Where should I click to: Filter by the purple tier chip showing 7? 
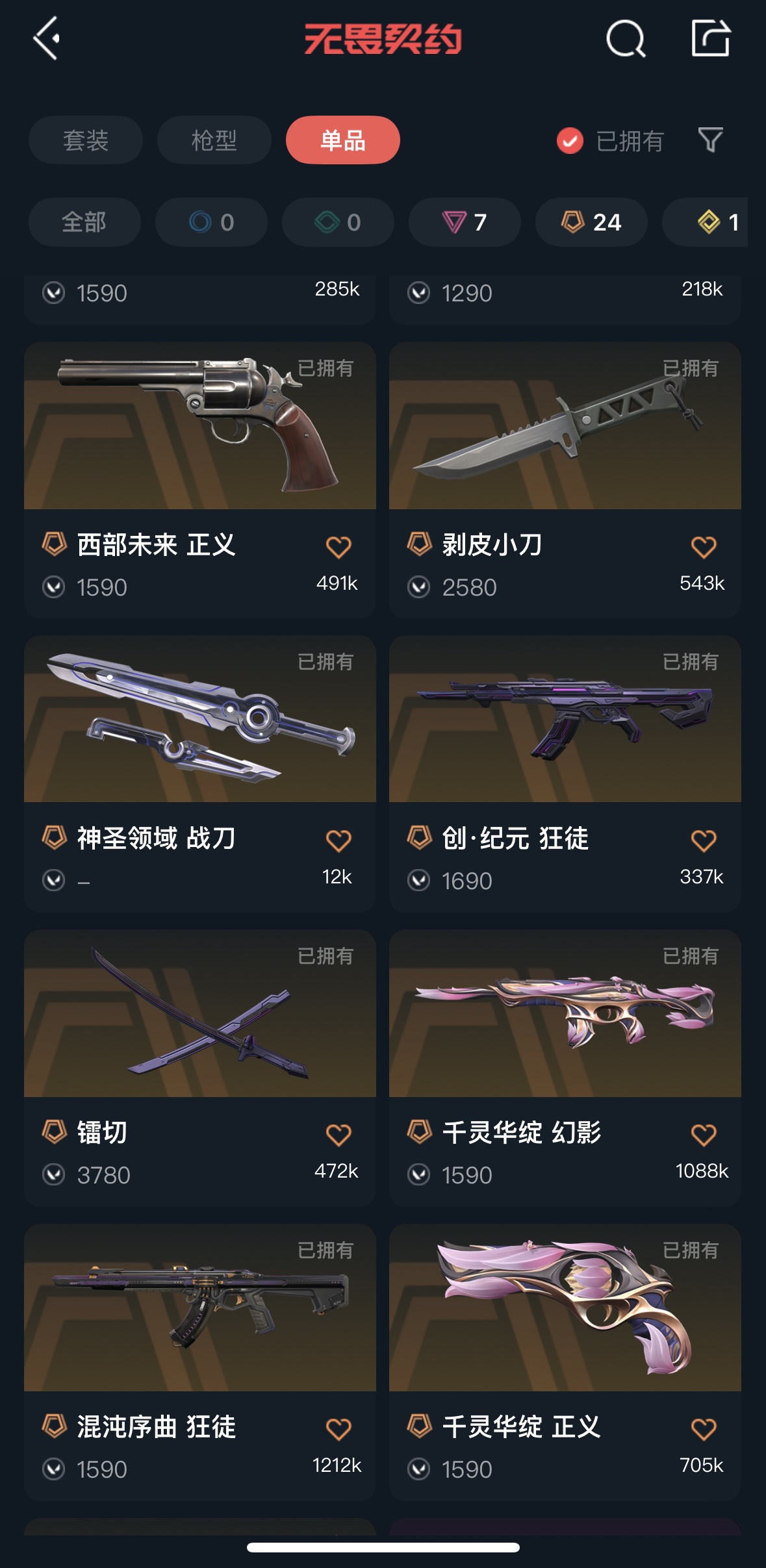pyautogui.click(x=464, y=222)
